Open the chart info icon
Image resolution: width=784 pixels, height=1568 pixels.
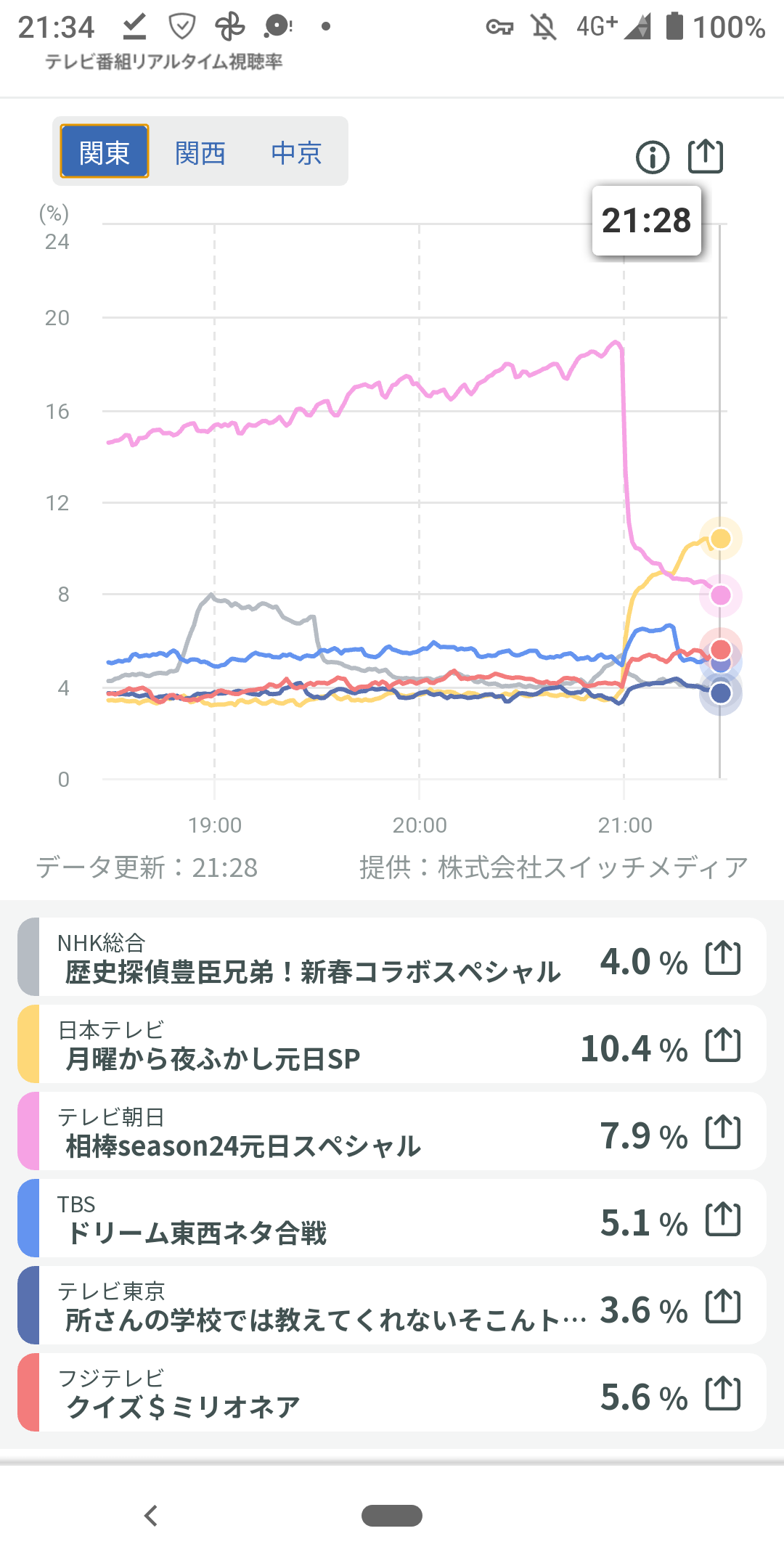[x=652, y=157]
